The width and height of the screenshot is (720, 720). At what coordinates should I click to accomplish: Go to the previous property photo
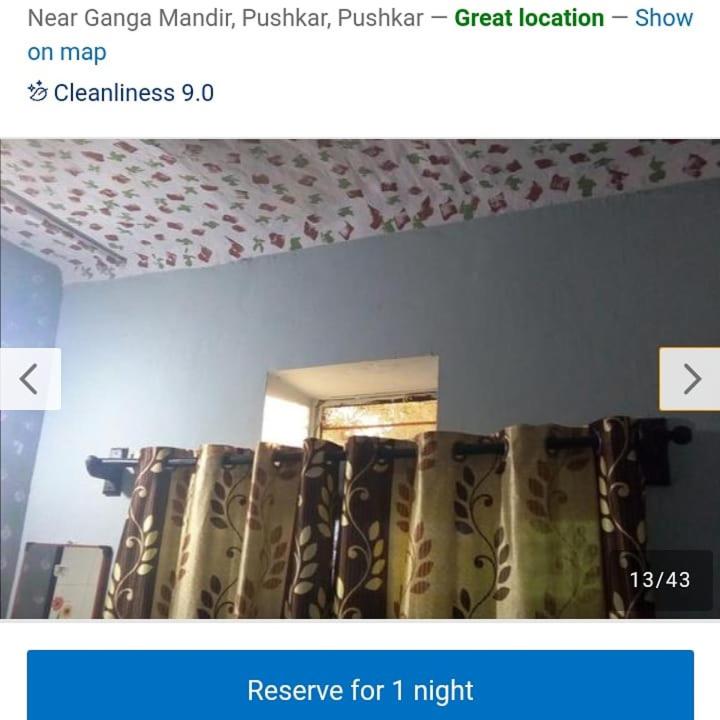pos(30,379)
